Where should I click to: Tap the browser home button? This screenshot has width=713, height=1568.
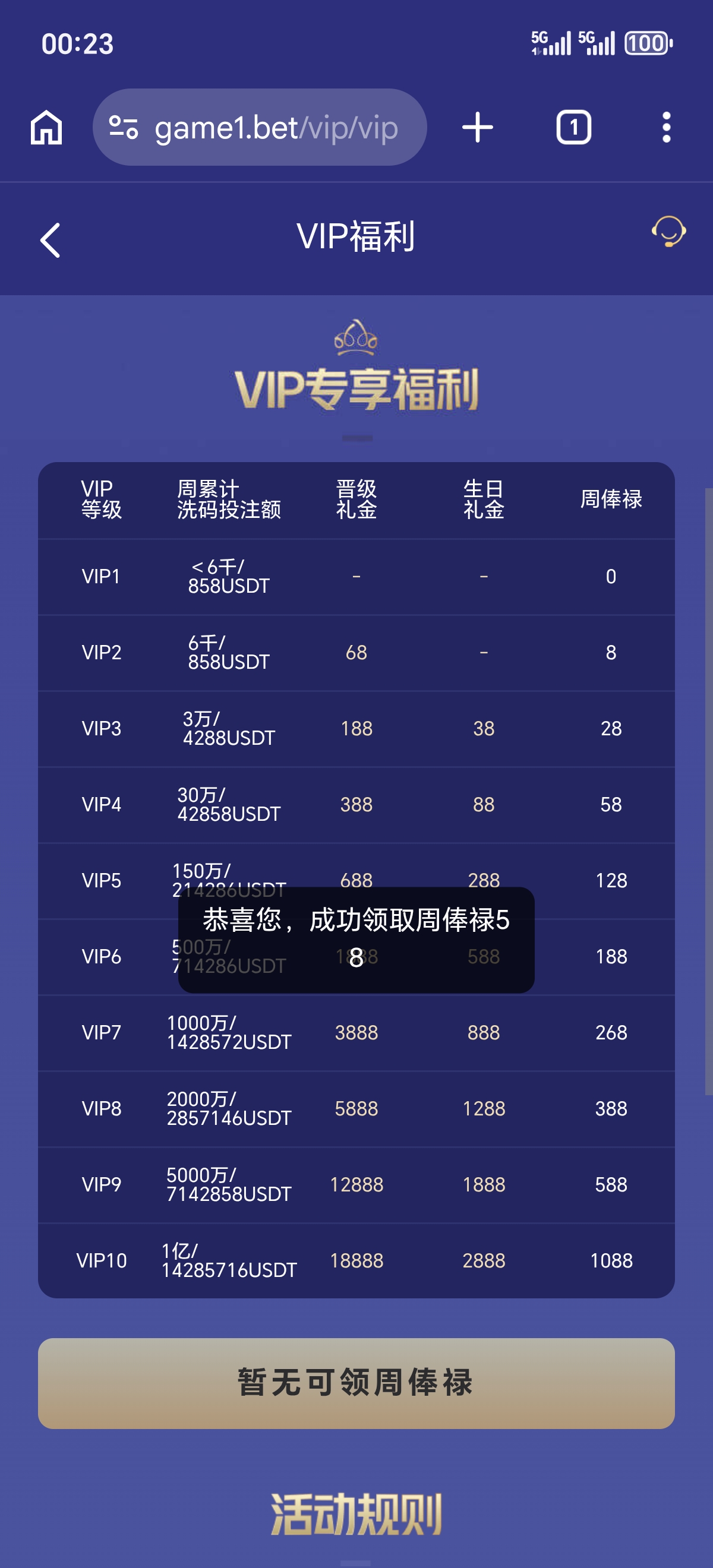coord(47,128)
